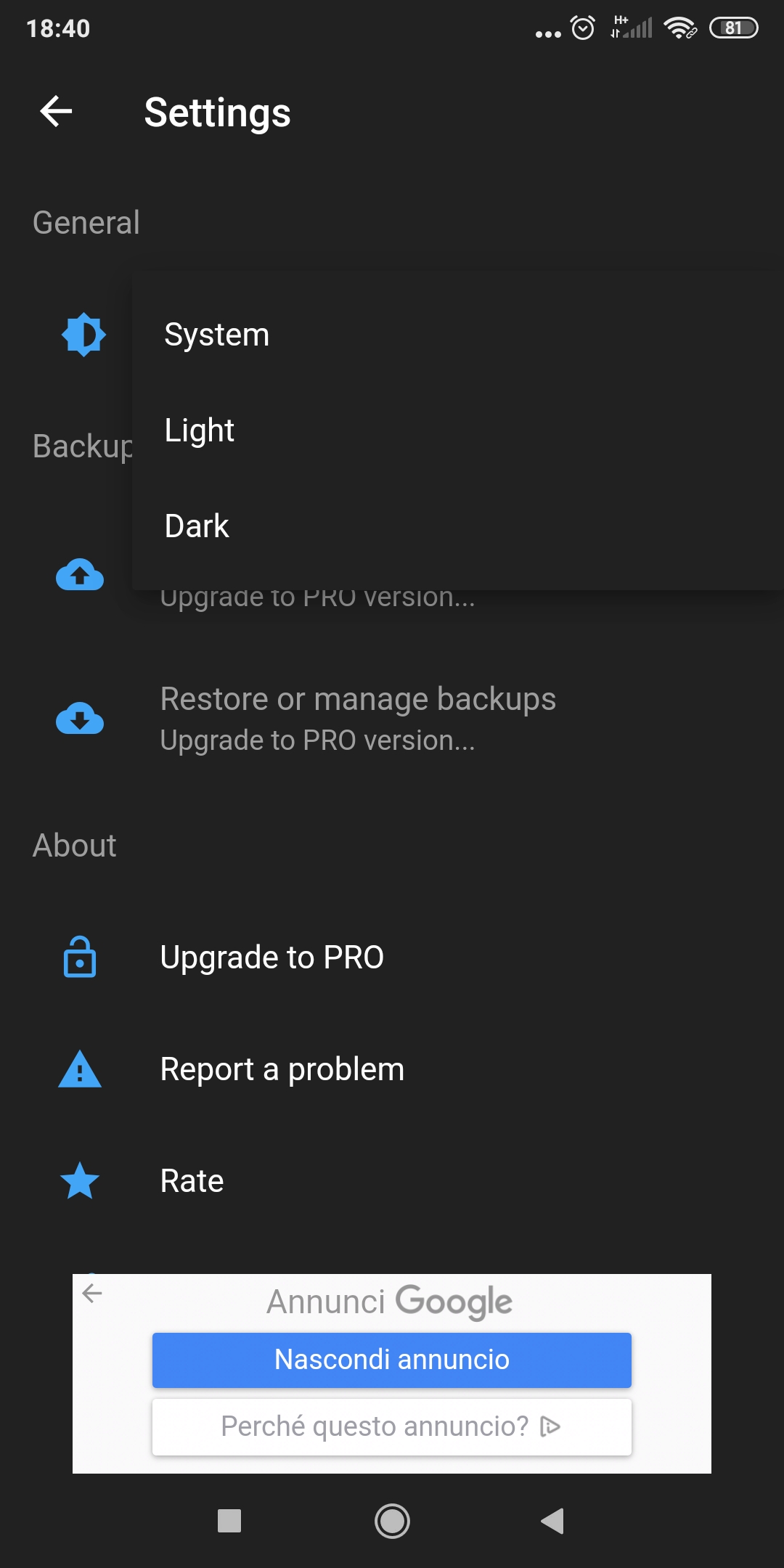
Task: Switch to the Dark theme
Action: (x=458, y=526)
